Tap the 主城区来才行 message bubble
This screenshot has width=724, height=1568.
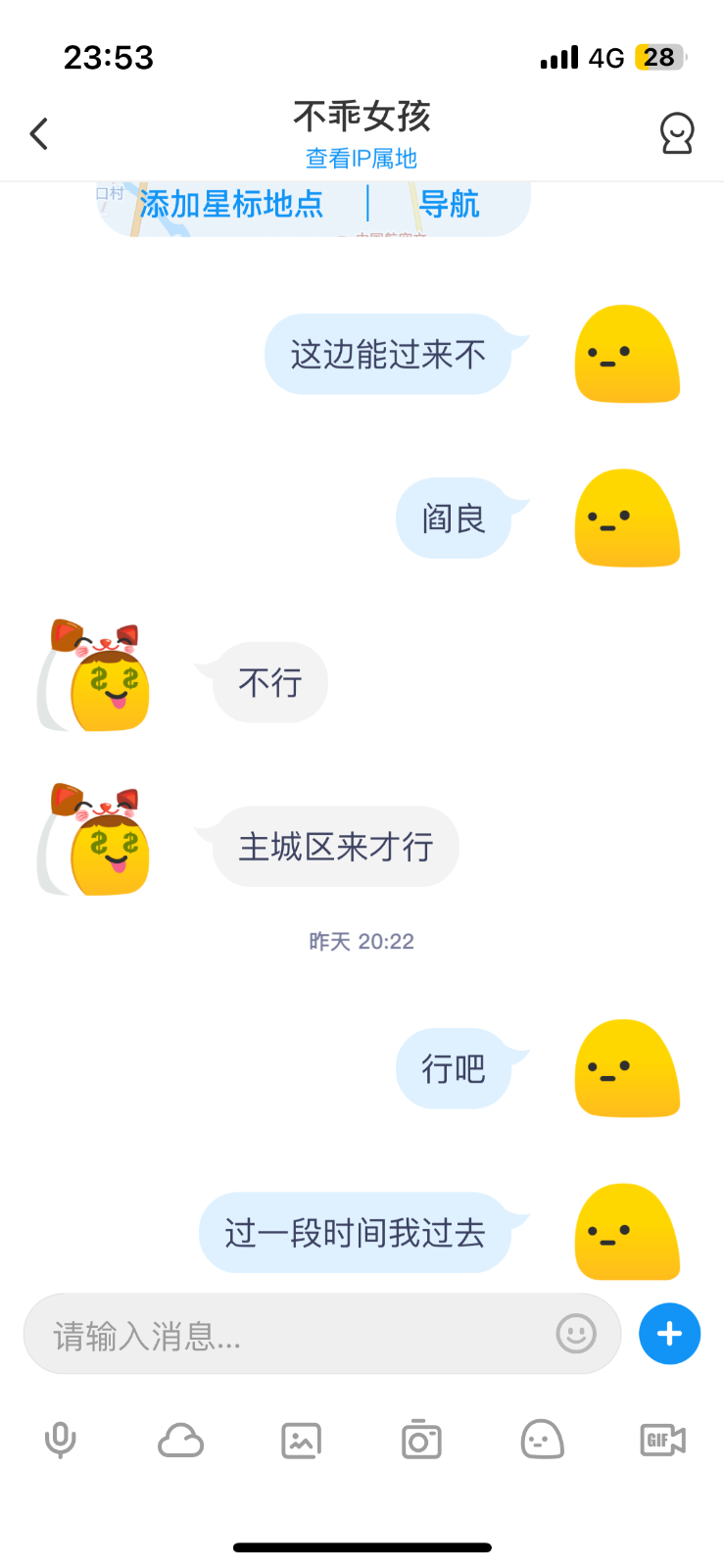point(333,846)
